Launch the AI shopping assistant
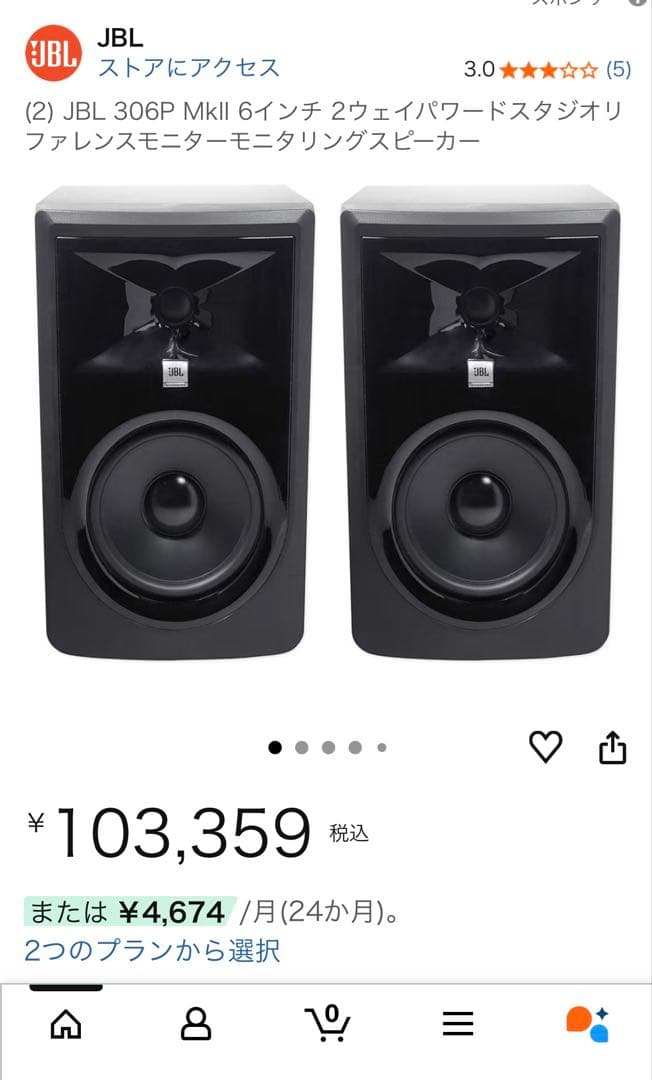This screenshot has width=652, height=1080. pos(587,1024)
